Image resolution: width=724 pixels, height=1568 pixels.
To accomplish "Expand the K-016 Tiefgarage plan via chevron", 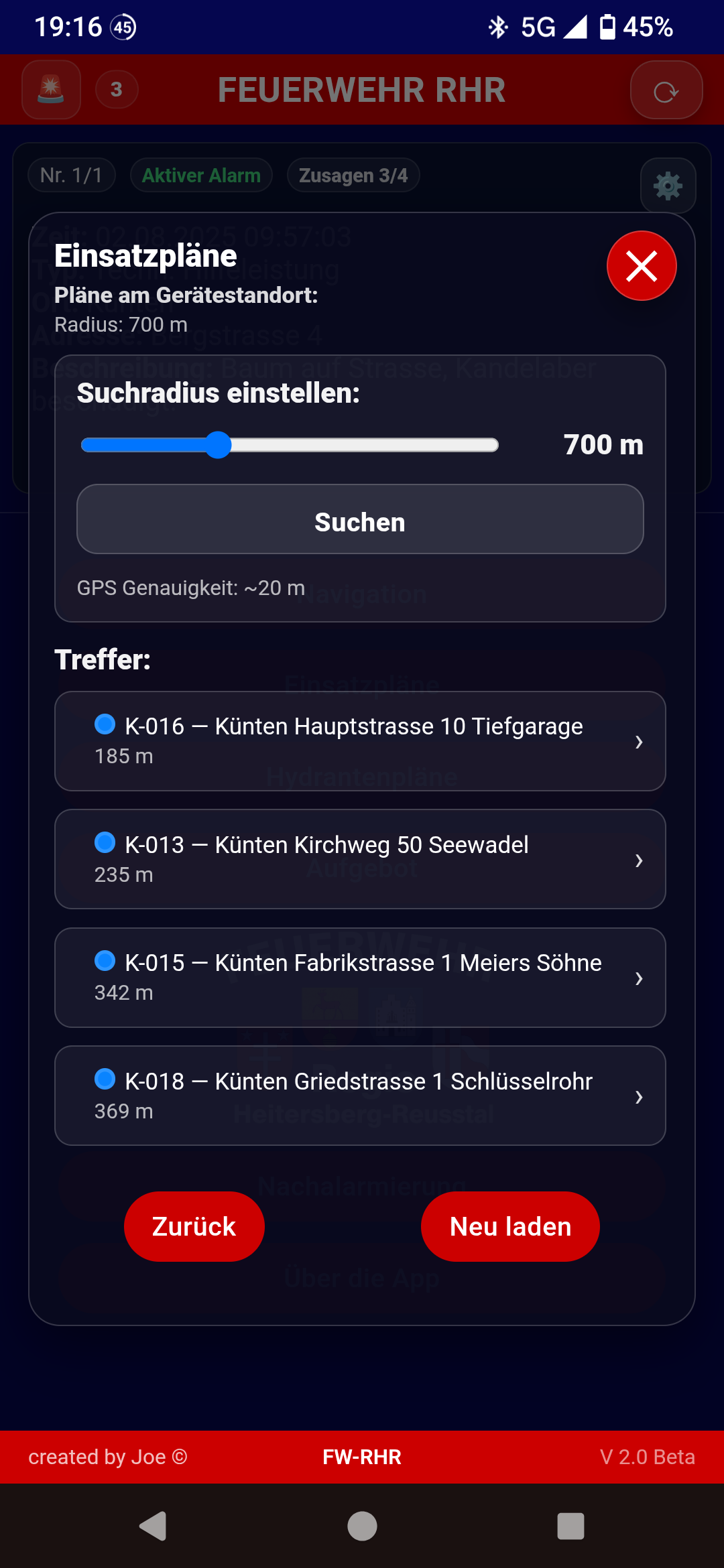I will [639, 742].
